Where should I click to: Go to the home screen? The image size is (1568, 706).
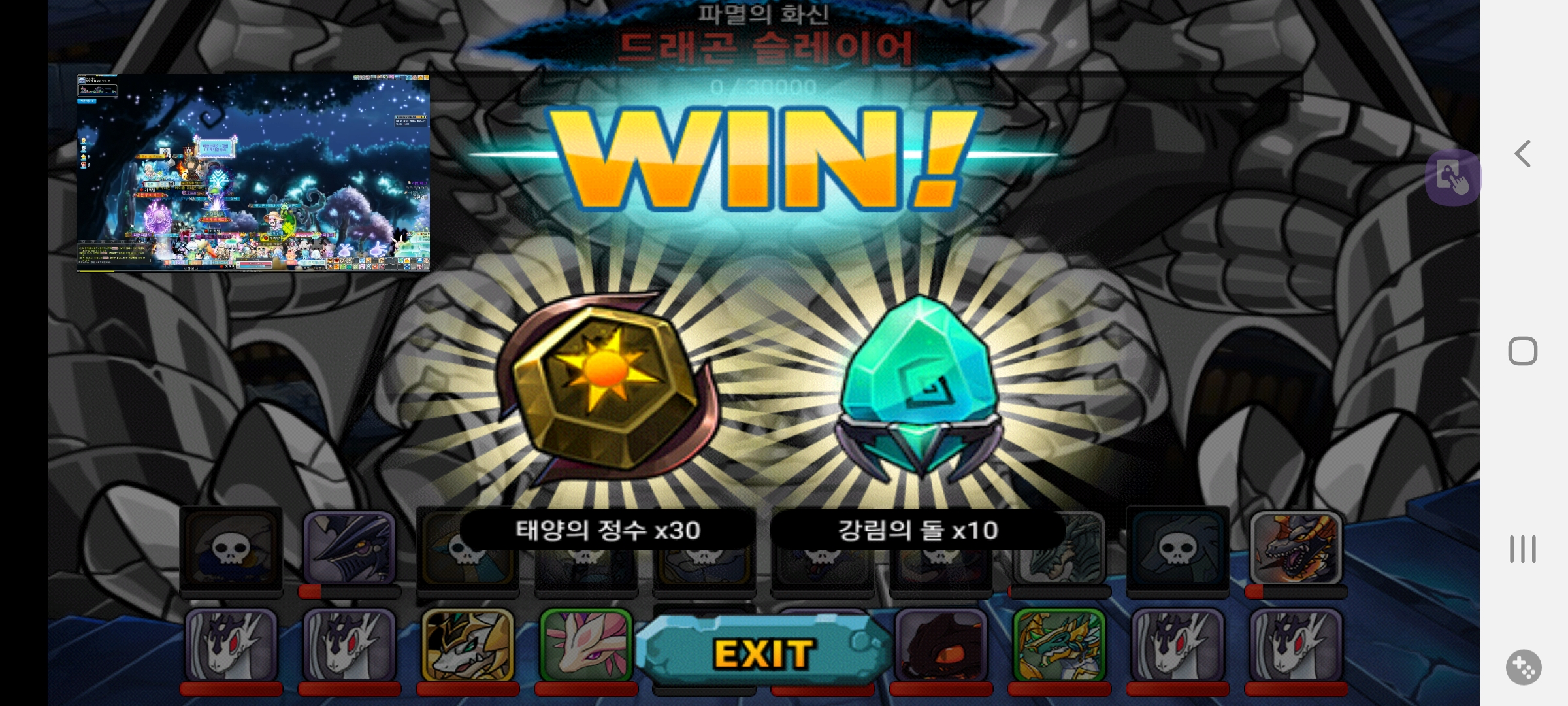[x=1523, y=351]
